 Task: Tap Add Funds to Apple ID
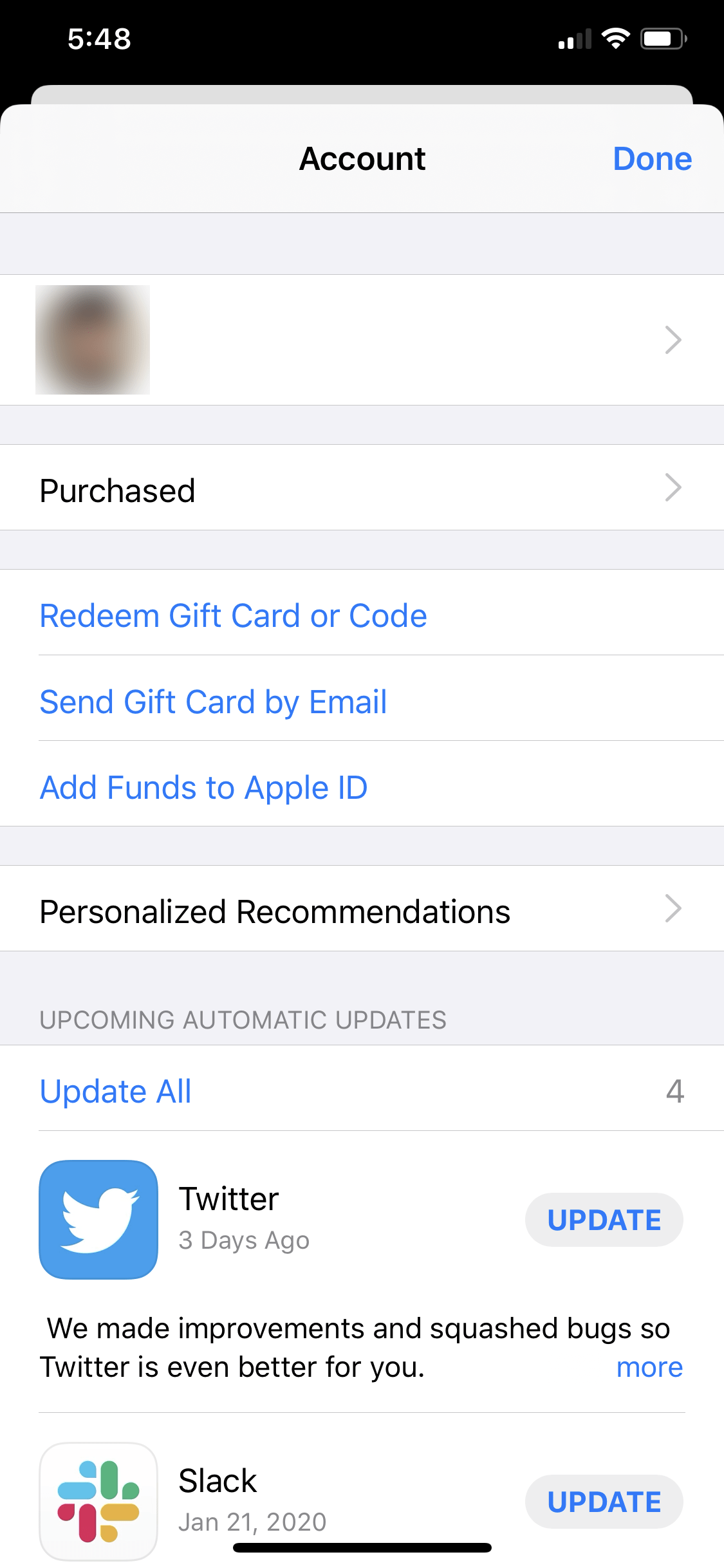[203, 787]
